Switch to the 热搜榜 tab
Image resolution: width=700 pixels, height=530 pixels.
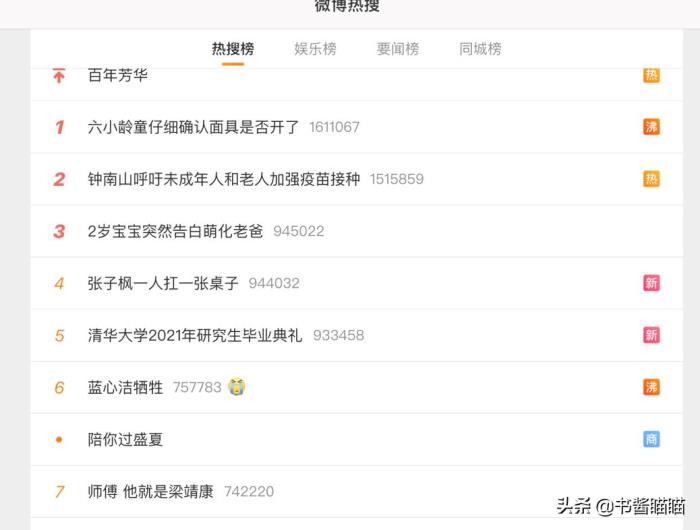(232, 49)
